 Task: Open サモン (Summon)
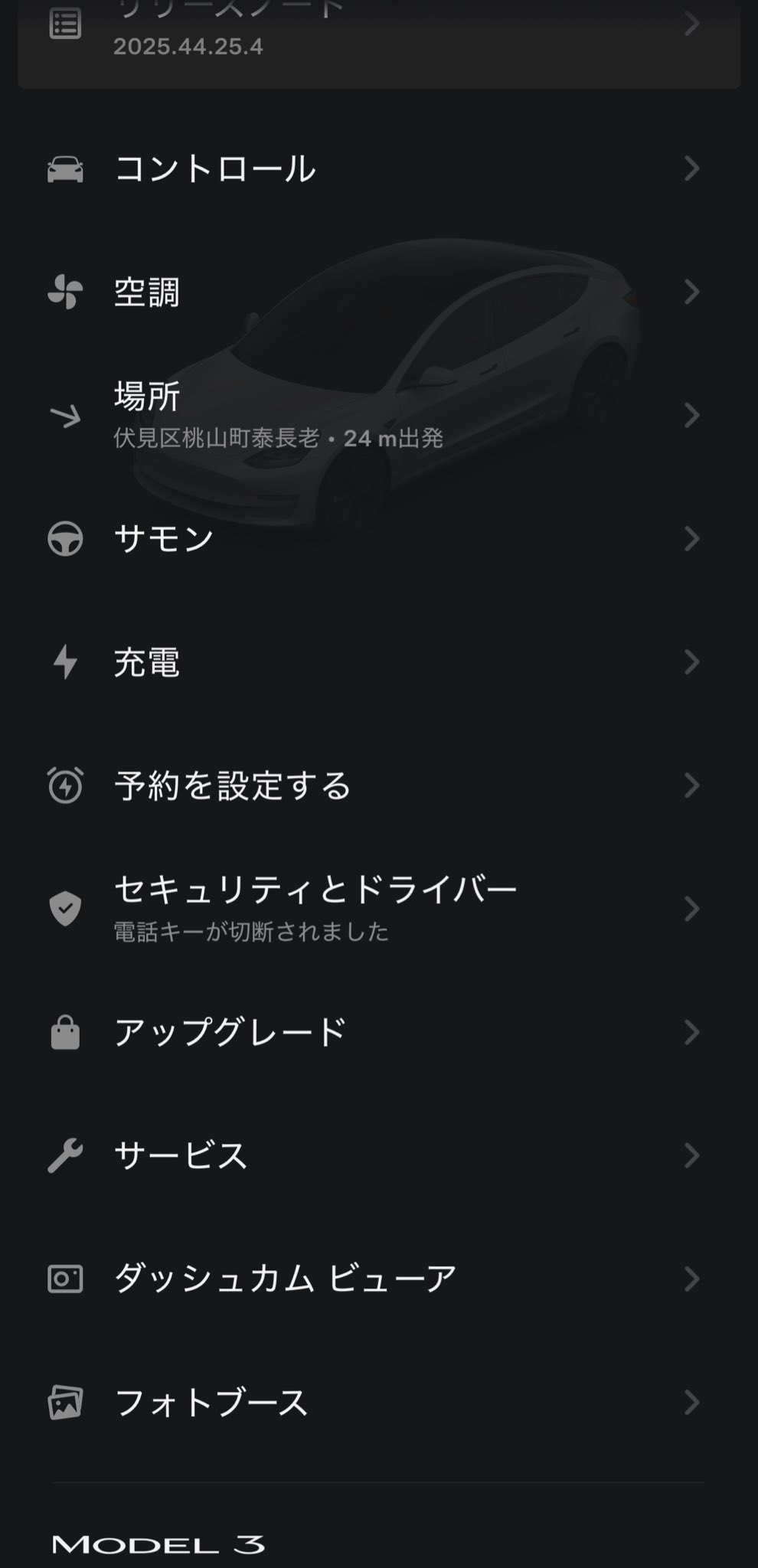[x=378, y=538]
